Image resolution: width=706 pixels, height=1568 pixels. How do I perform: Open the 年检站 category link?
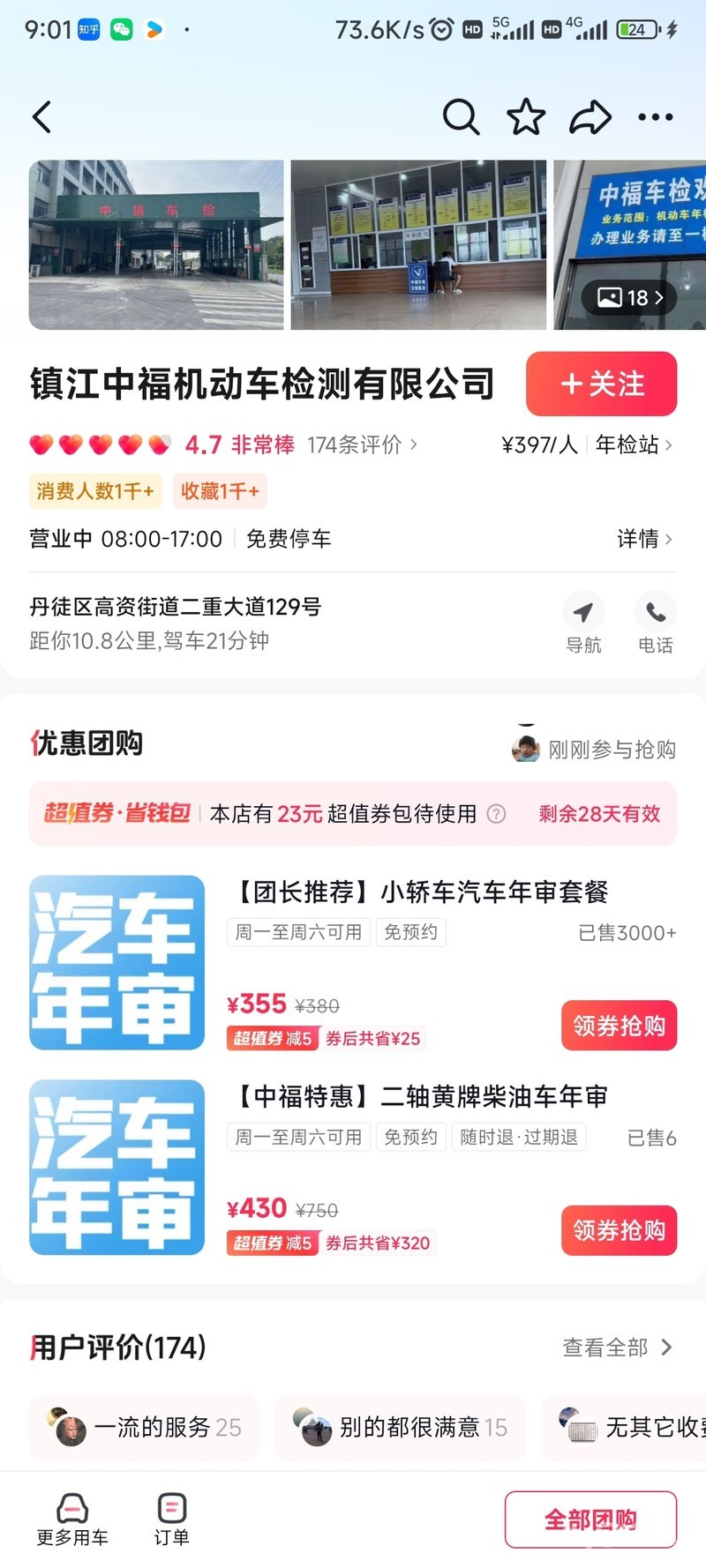[x=634, y=444]
